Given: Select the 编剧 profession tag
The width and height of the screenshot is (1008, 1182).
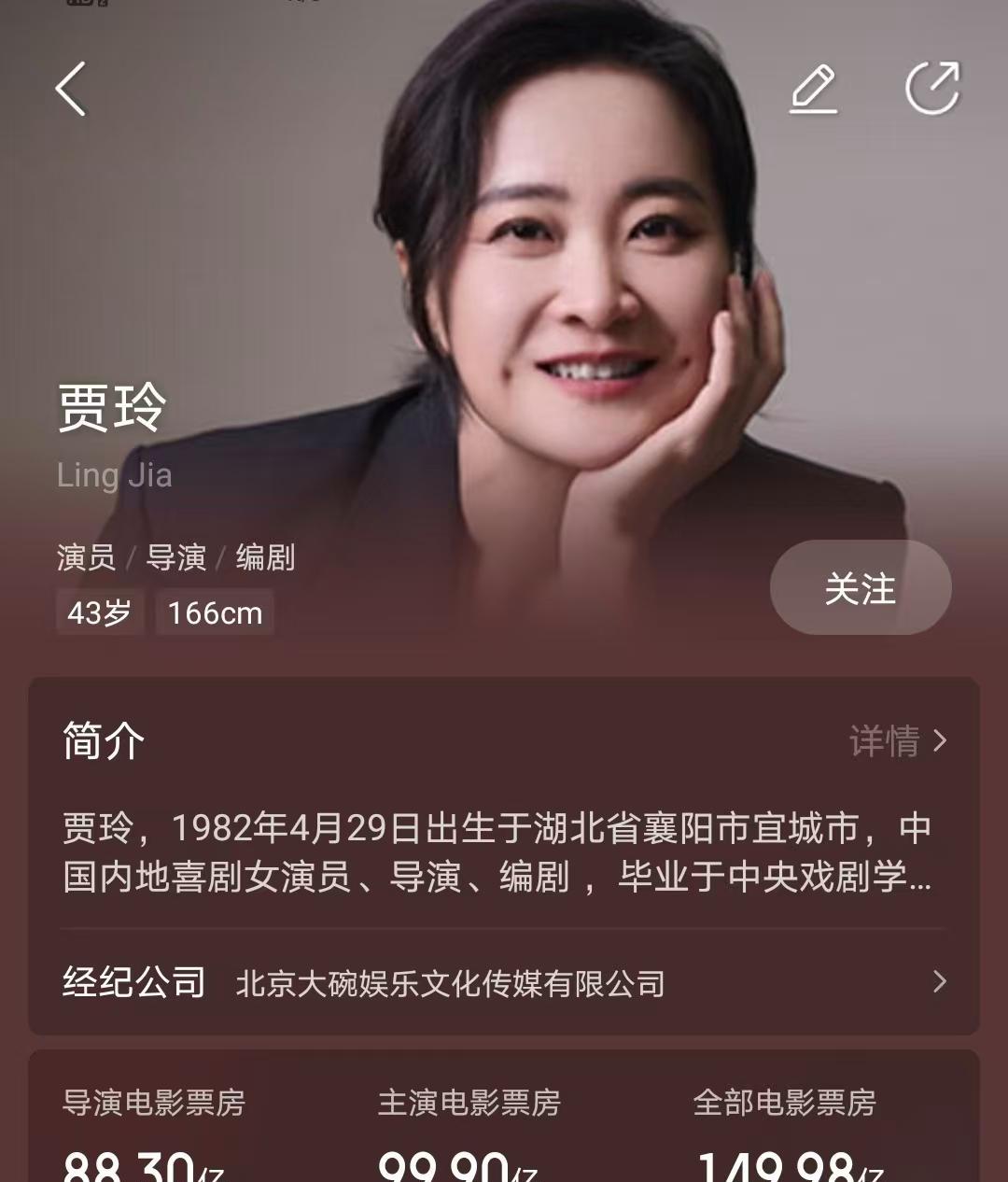Looking at the screenshot, I should click(x=265, y=557).
